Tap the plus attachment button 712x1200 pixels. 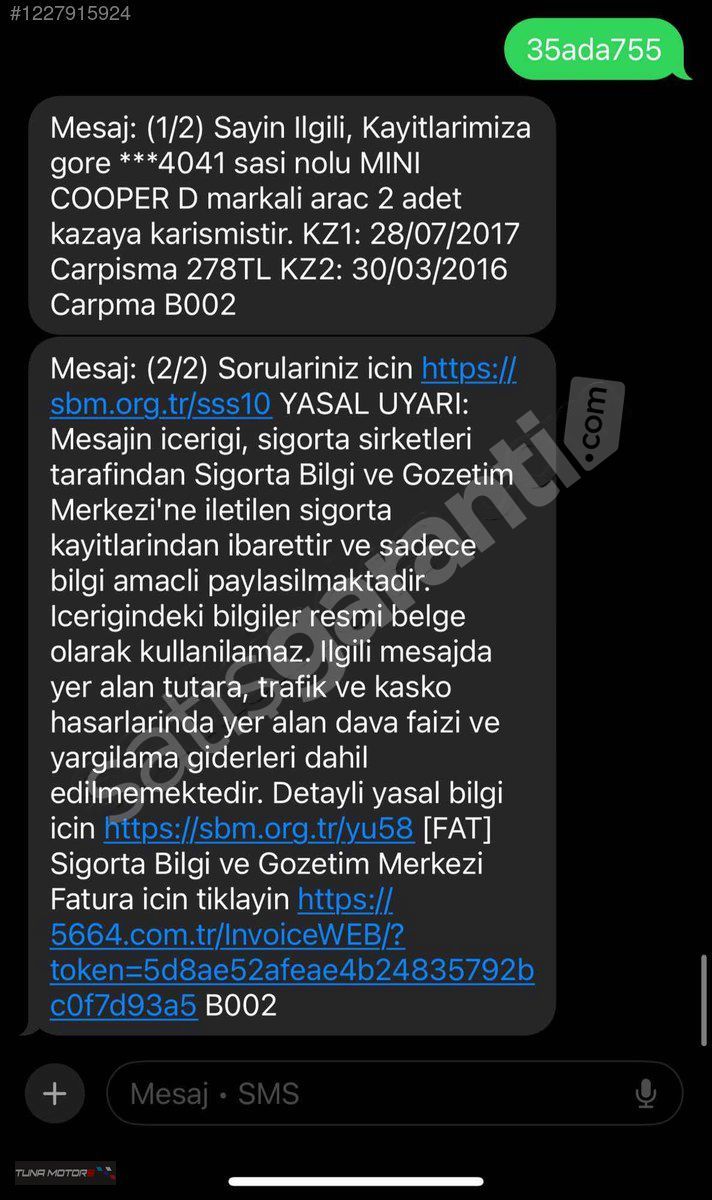pos(55,1093)
